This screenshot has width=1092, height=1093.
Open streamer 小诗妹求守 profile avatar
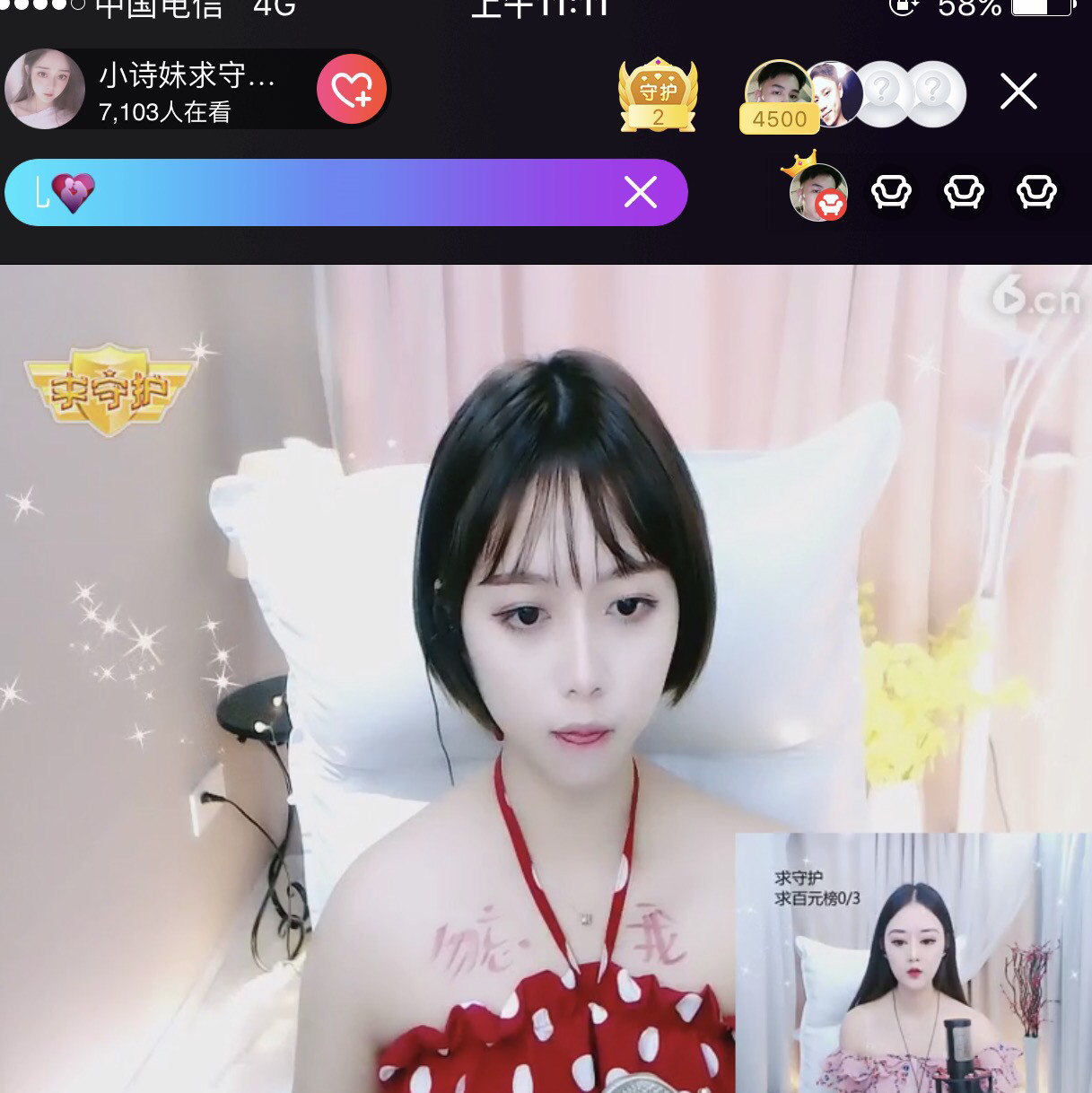coord(44,89)
